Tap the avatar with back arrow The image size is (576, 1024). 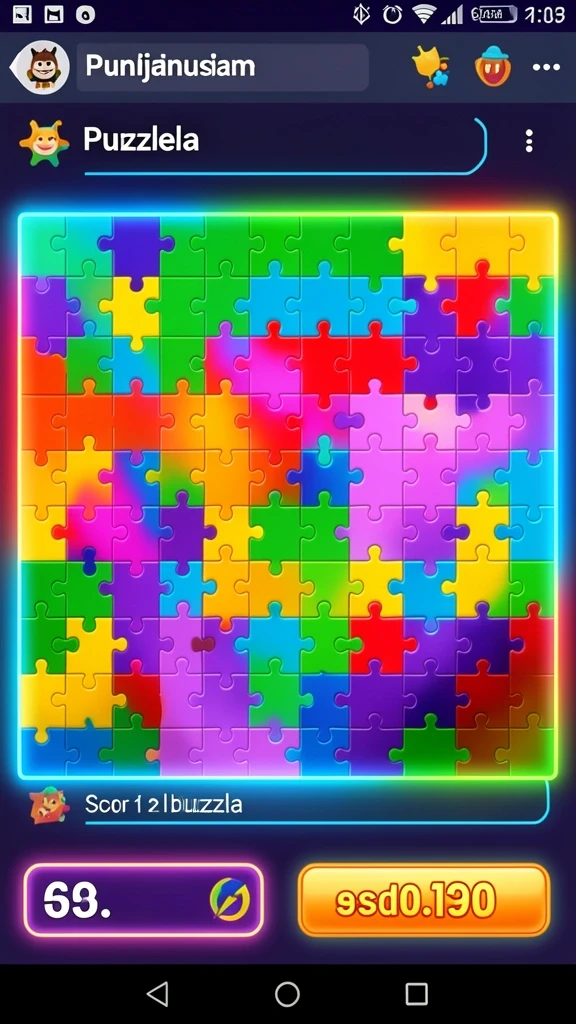click(40, 67)
